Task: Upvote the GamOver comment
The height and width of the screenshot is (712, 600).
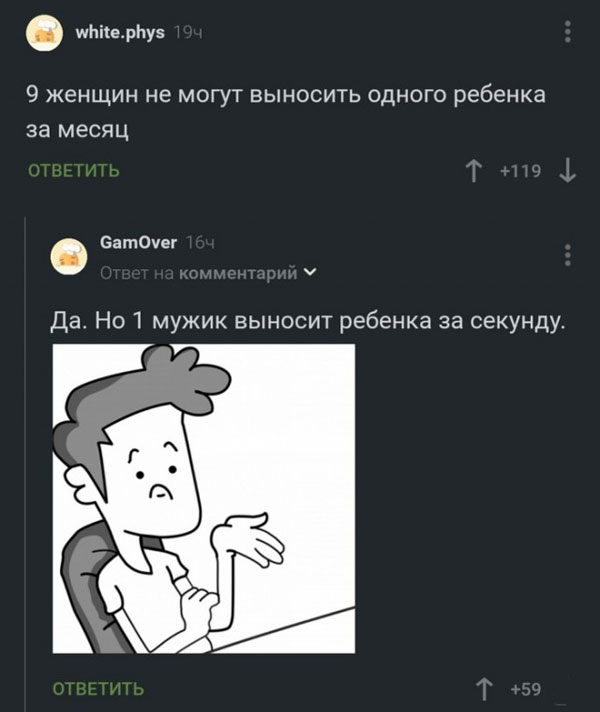Action: (486, 689)
